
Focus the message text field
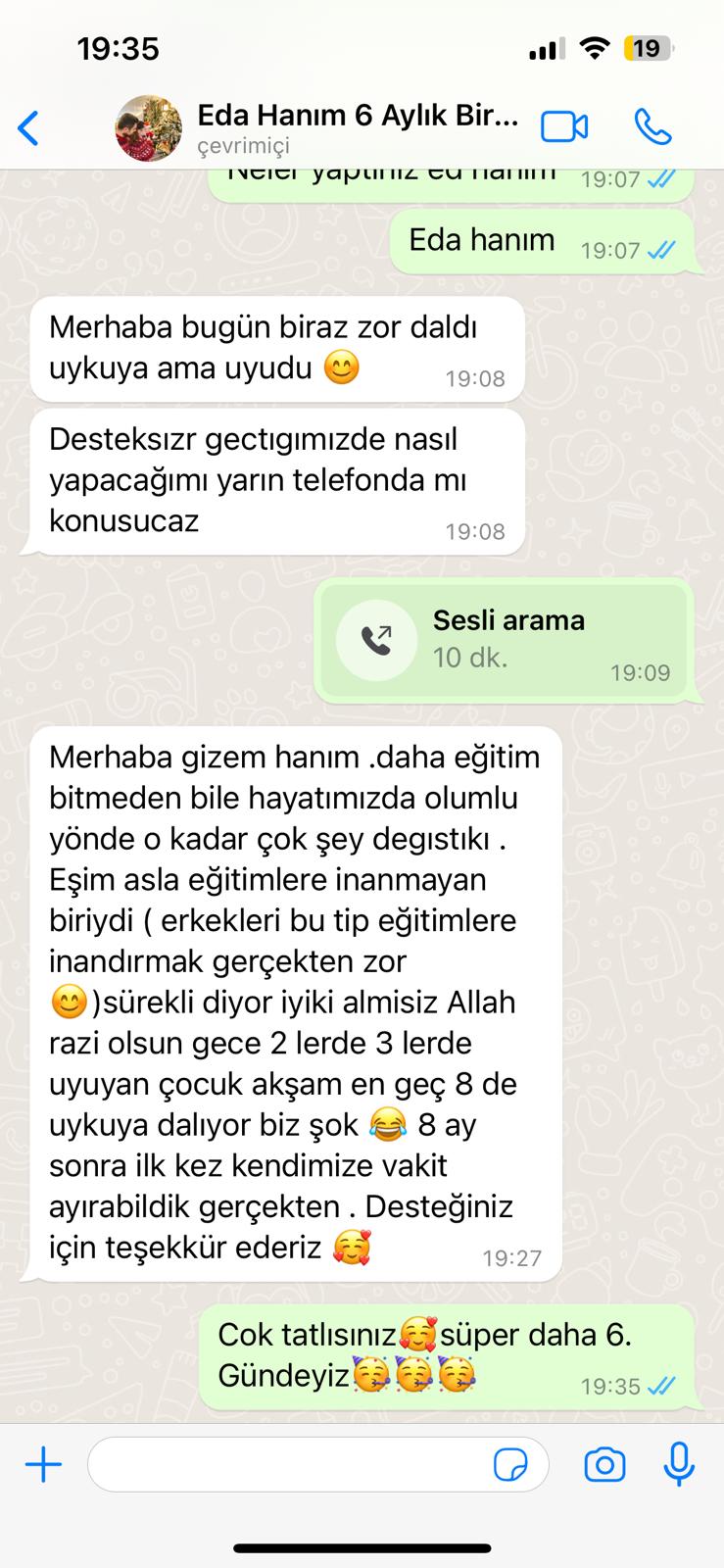pos(289,1465)
